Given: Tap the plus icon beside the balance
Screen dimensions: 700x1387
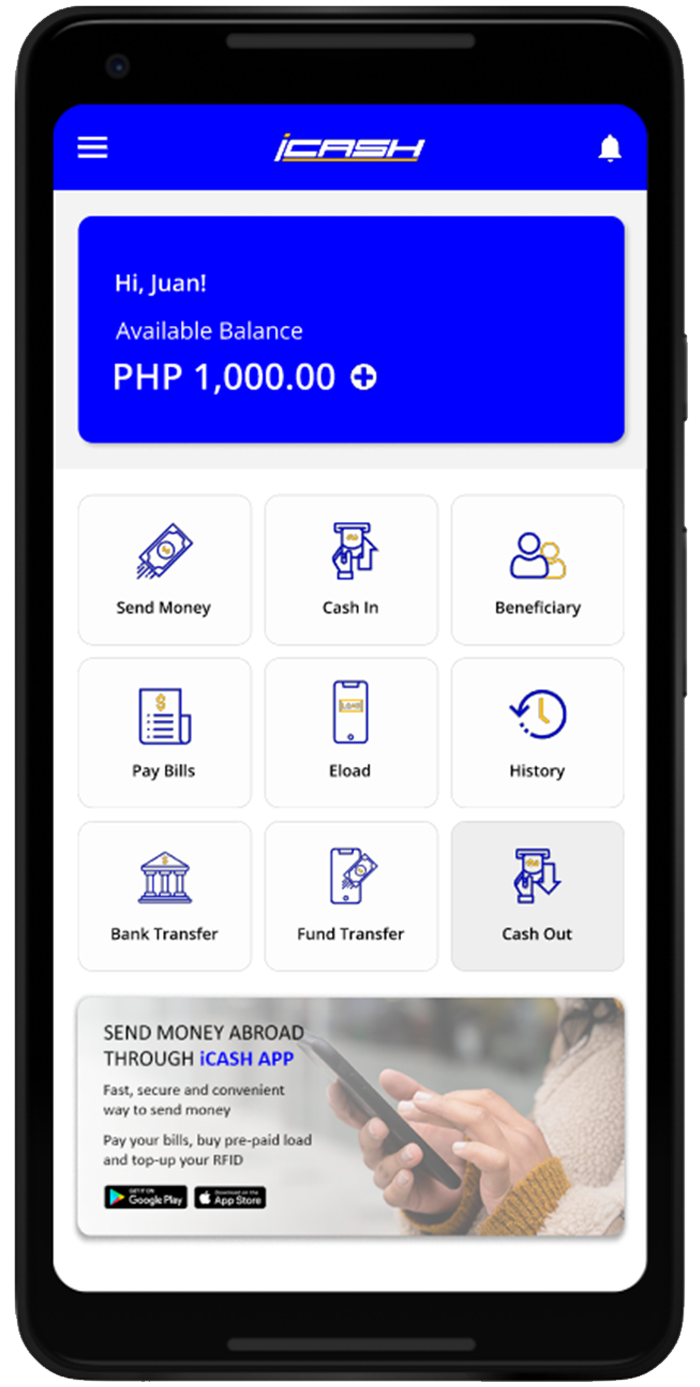Looking at the screenshot, I should tap(364, 377).
